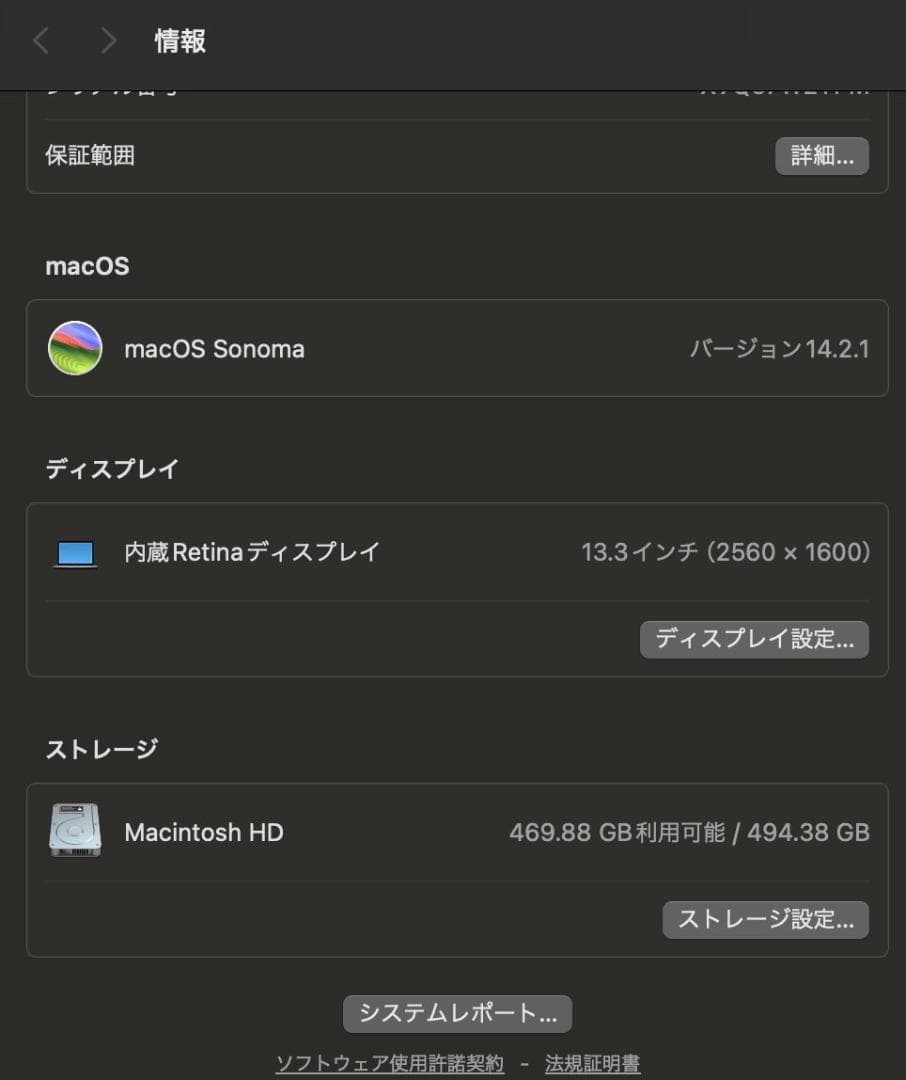
Task: Open the ソフトウェア使用許諾契約 link
Action: point(390,1063)
